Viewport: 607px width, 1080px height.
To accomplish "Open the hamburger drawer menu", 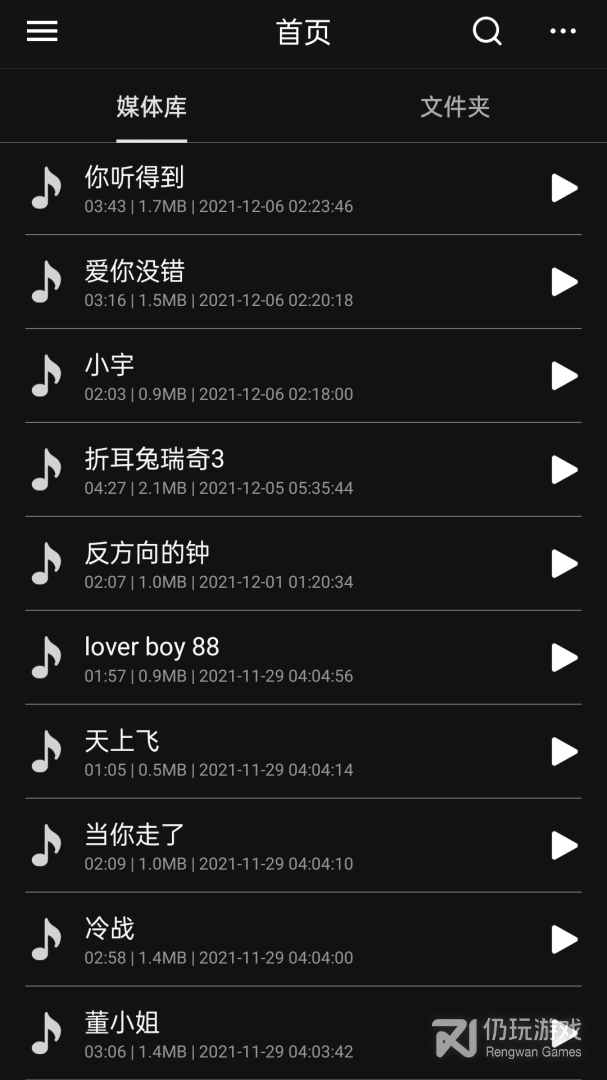I will coord(42,32).
